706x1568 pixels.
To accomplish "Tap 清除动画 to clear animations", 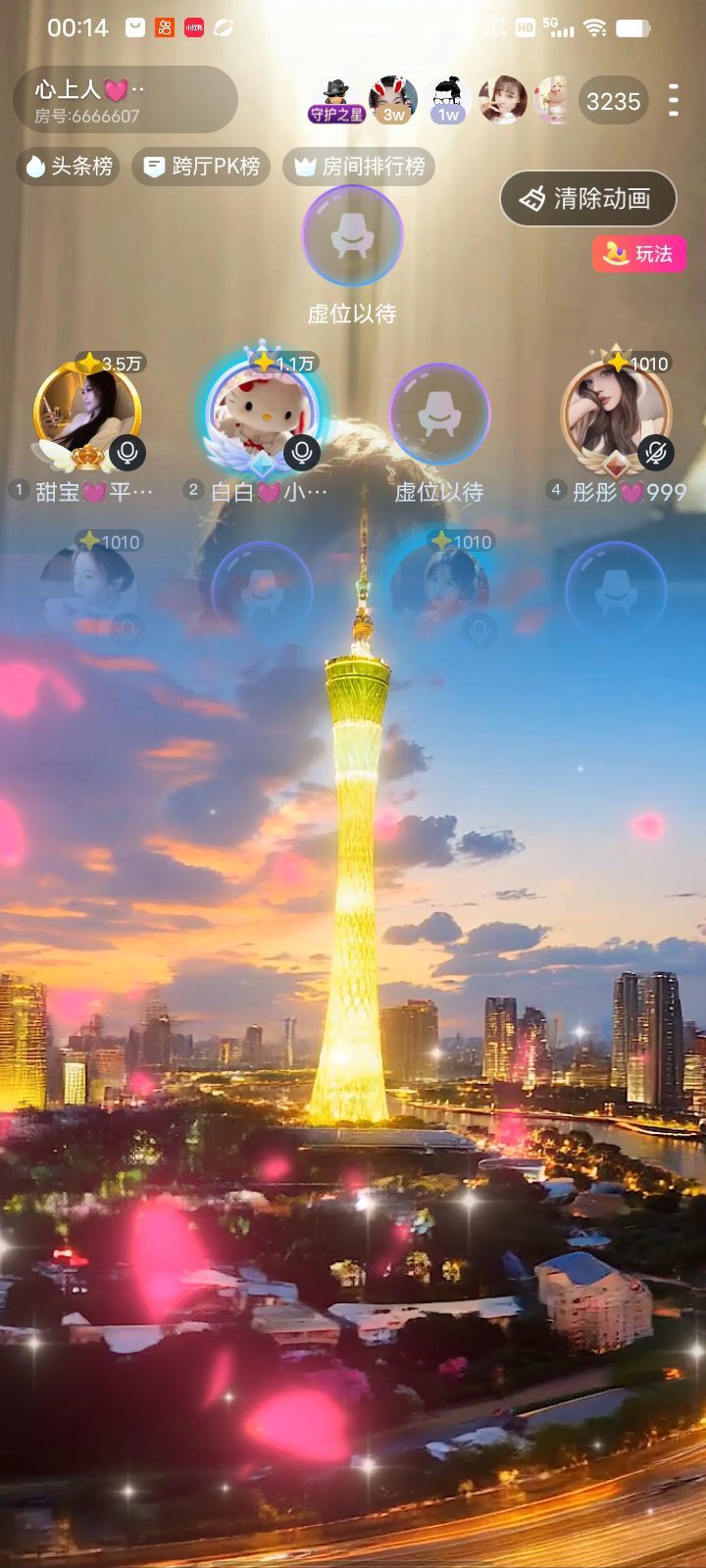I will (x=588, y=199).
